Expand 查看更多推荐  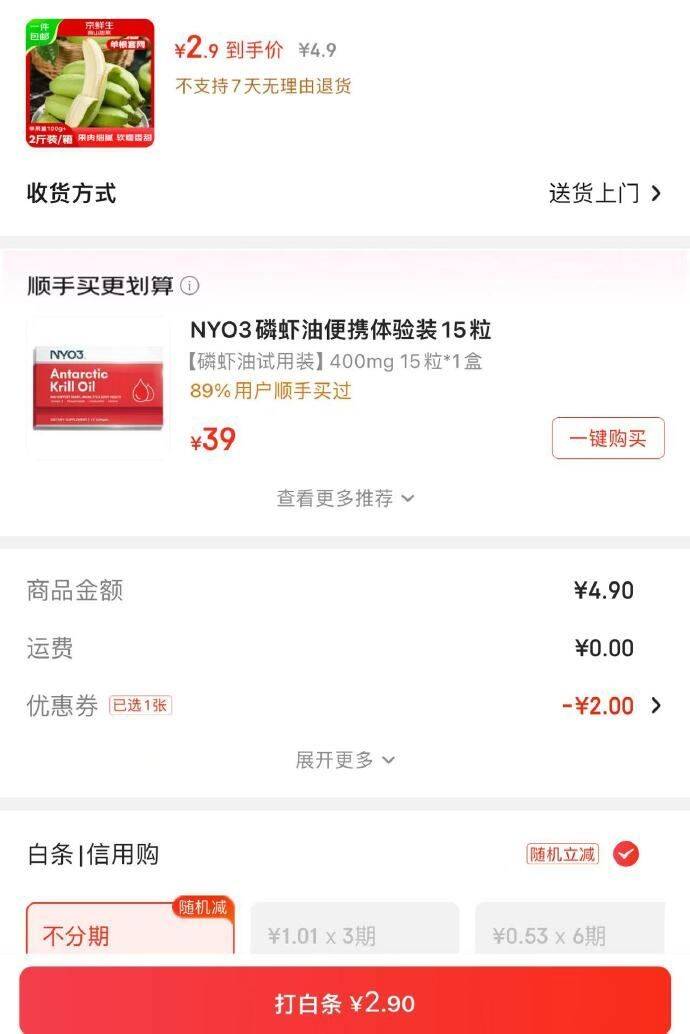345,498
